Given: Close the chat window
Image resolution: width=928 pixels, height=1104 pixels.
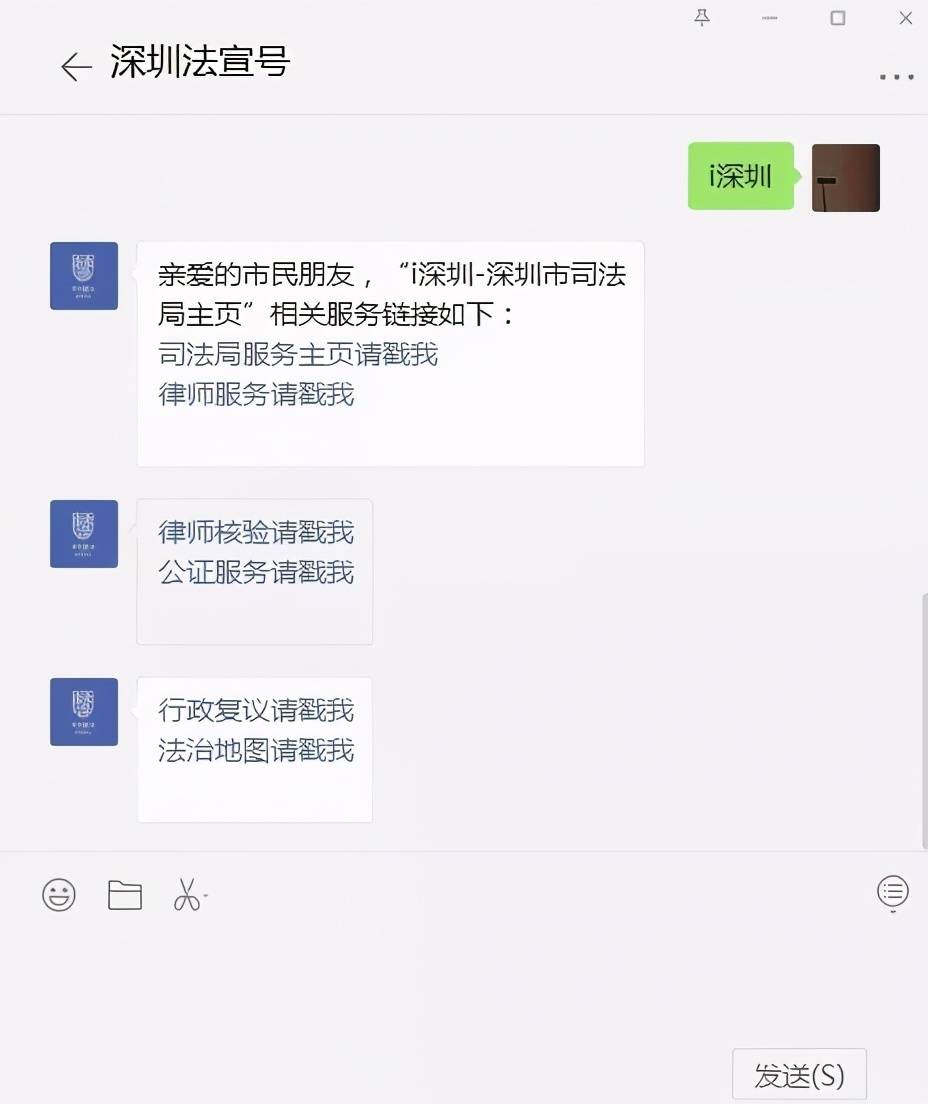Looking at the screenshot, I should tap(905, 18).
